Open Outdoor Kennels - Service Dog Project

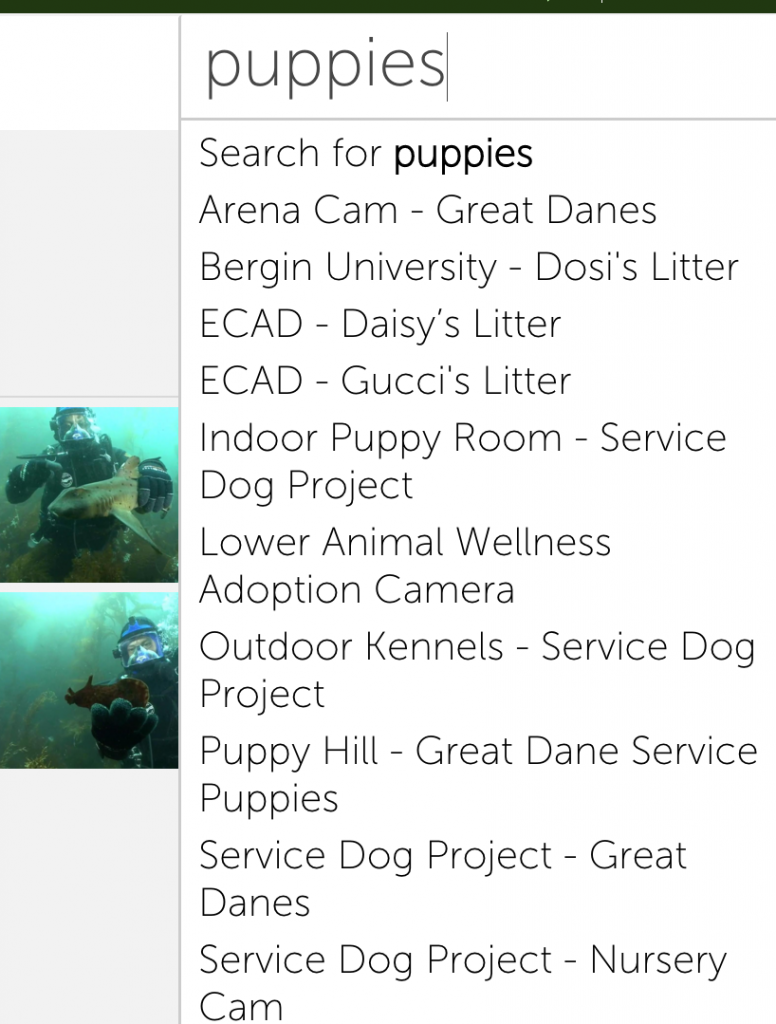(x=476, y=670)
